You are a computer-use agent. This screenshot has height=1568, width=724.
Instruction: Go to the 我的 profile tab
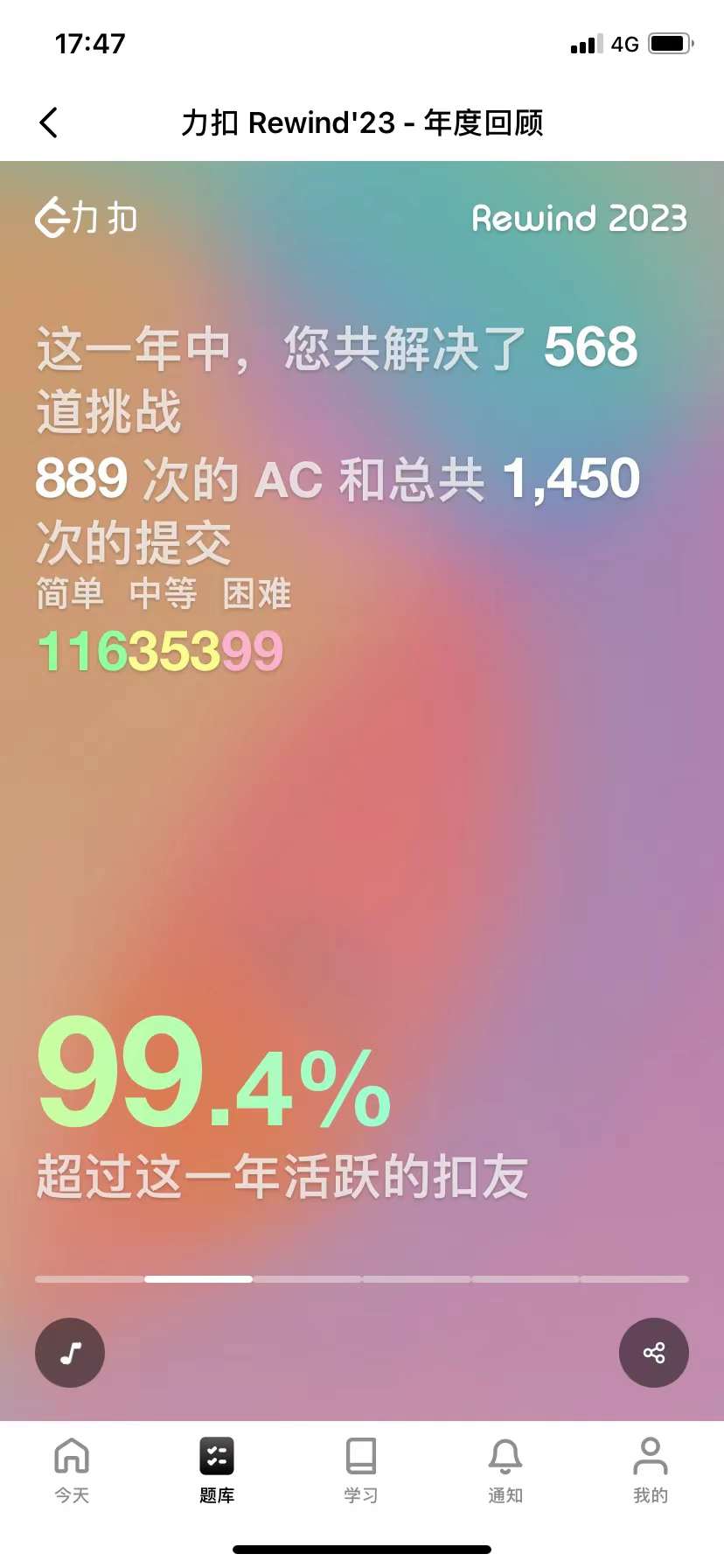pyautogui.click(x=650, y=1470)
